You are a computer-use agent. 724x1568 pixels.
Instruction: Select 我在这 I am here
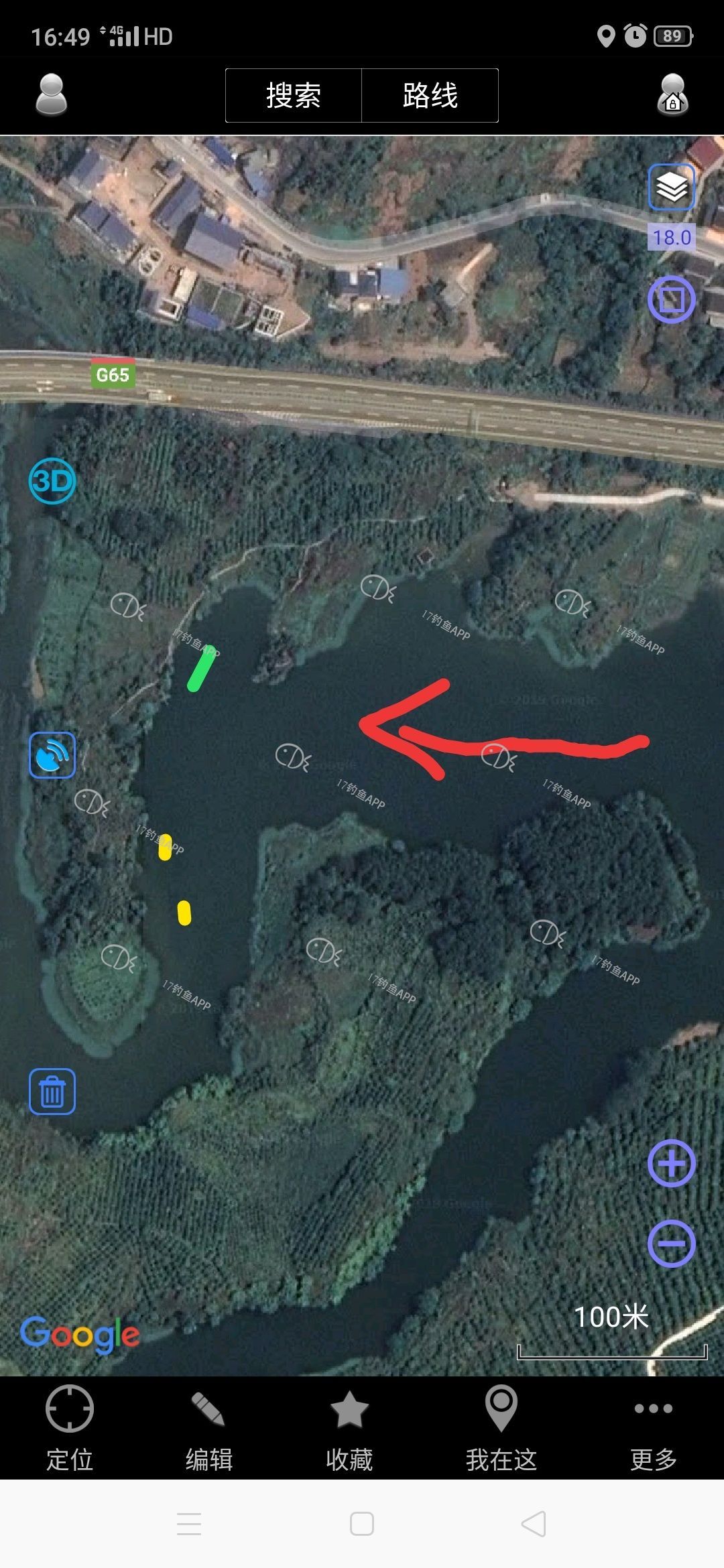pyautogui.click(x=501, y=1427)
